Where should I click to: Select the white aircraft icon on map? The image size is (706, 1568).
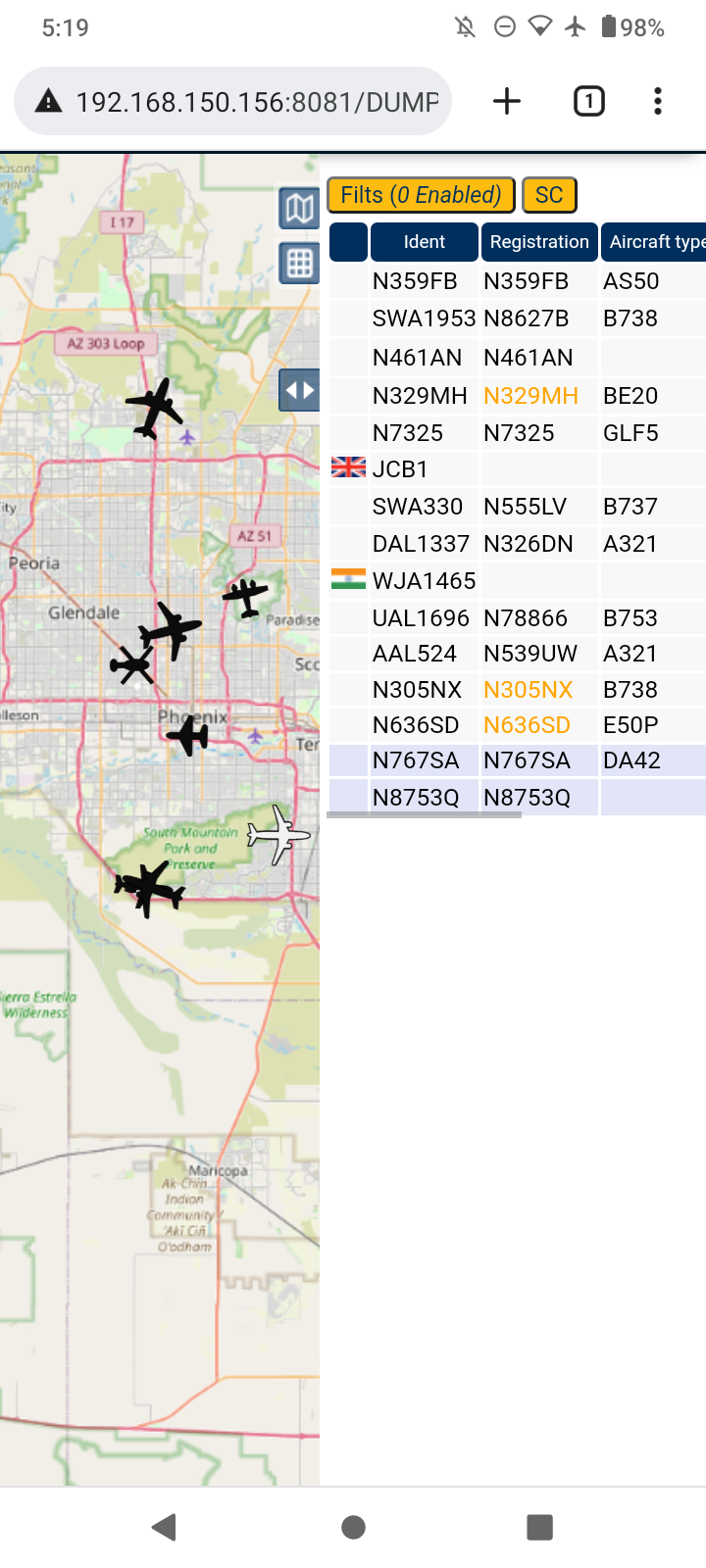coord(278,835)
